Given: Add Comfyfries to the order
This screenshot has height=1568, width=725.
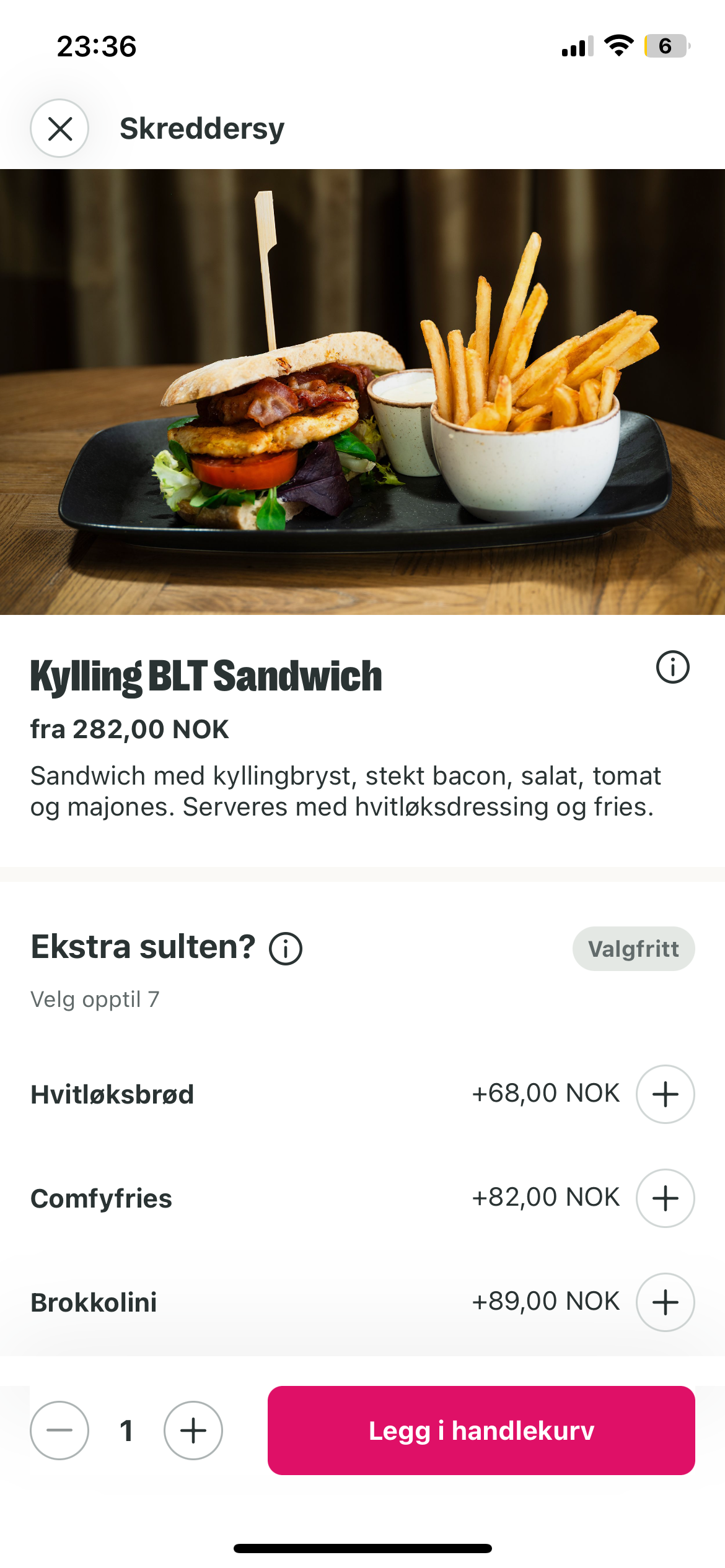Looking at the screenshot, I should click(x=665, y=1198).
